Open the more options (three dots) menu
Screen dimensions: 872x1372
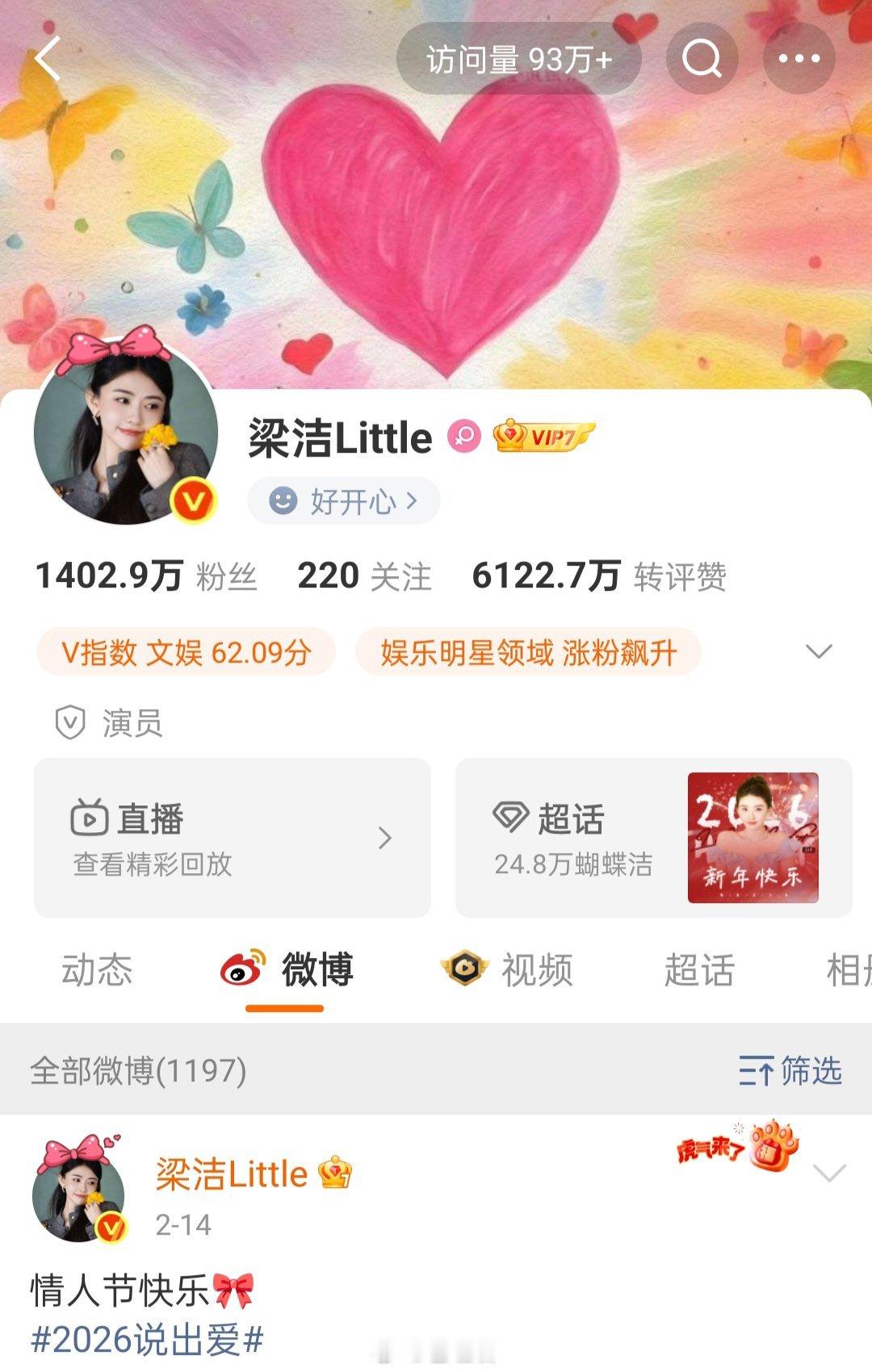(799, 58)
